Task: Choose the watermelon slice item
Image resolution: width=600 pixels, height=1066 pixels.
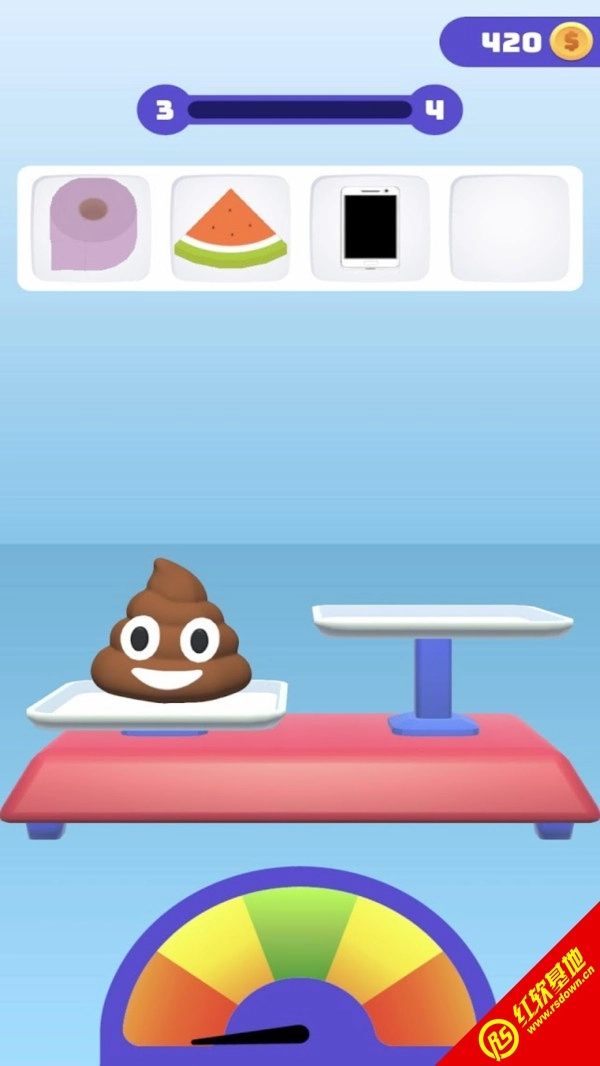Action: click(x=230, y=228)
